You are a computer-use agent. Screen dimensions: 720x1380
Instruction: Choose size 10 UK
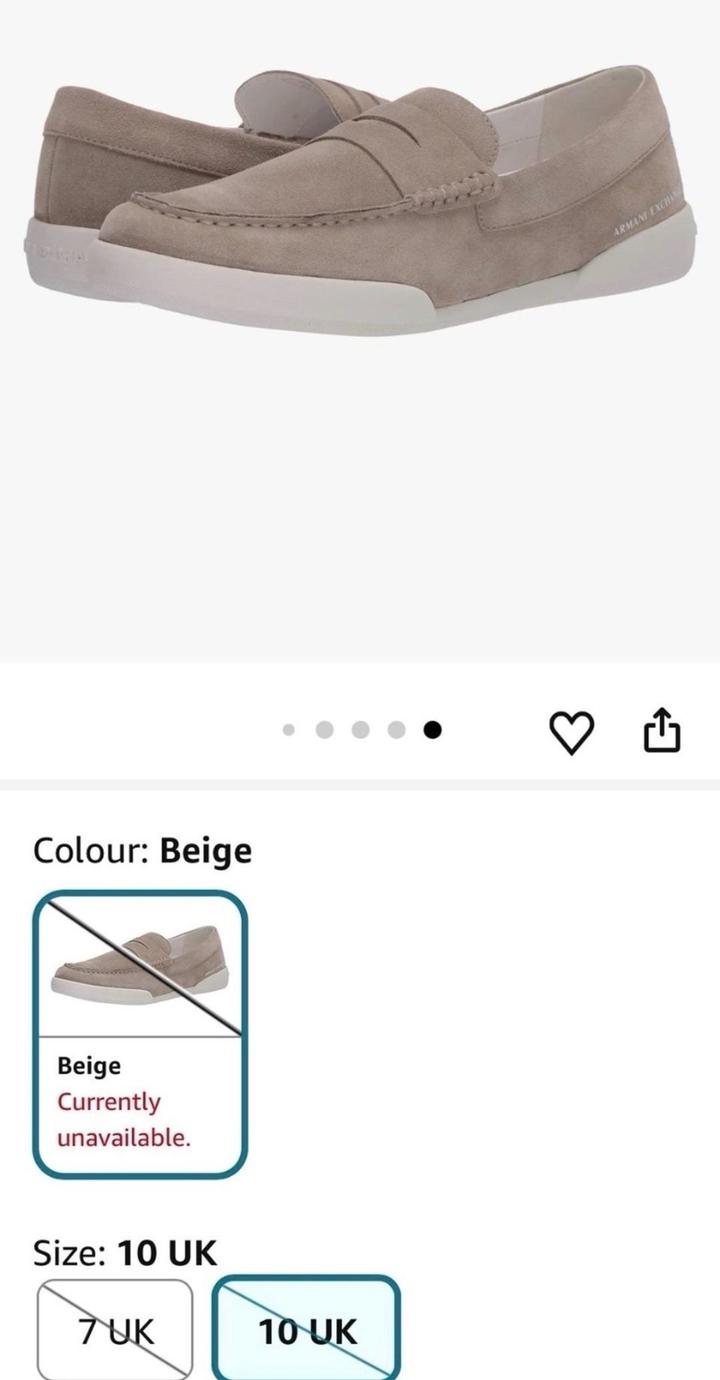click(x=306, y=1330)
